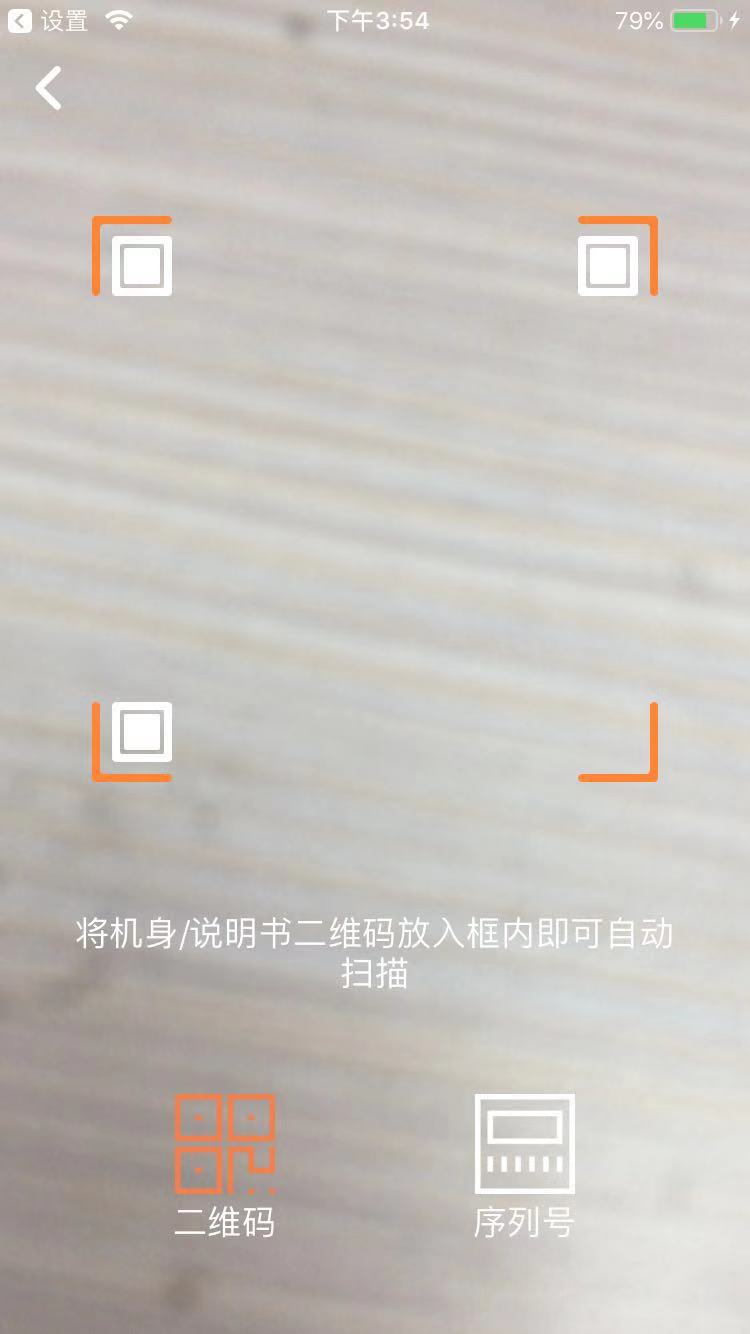Go back using the top-left arrow
This screenshot has width=750, height=1334.
click(48, 88)
